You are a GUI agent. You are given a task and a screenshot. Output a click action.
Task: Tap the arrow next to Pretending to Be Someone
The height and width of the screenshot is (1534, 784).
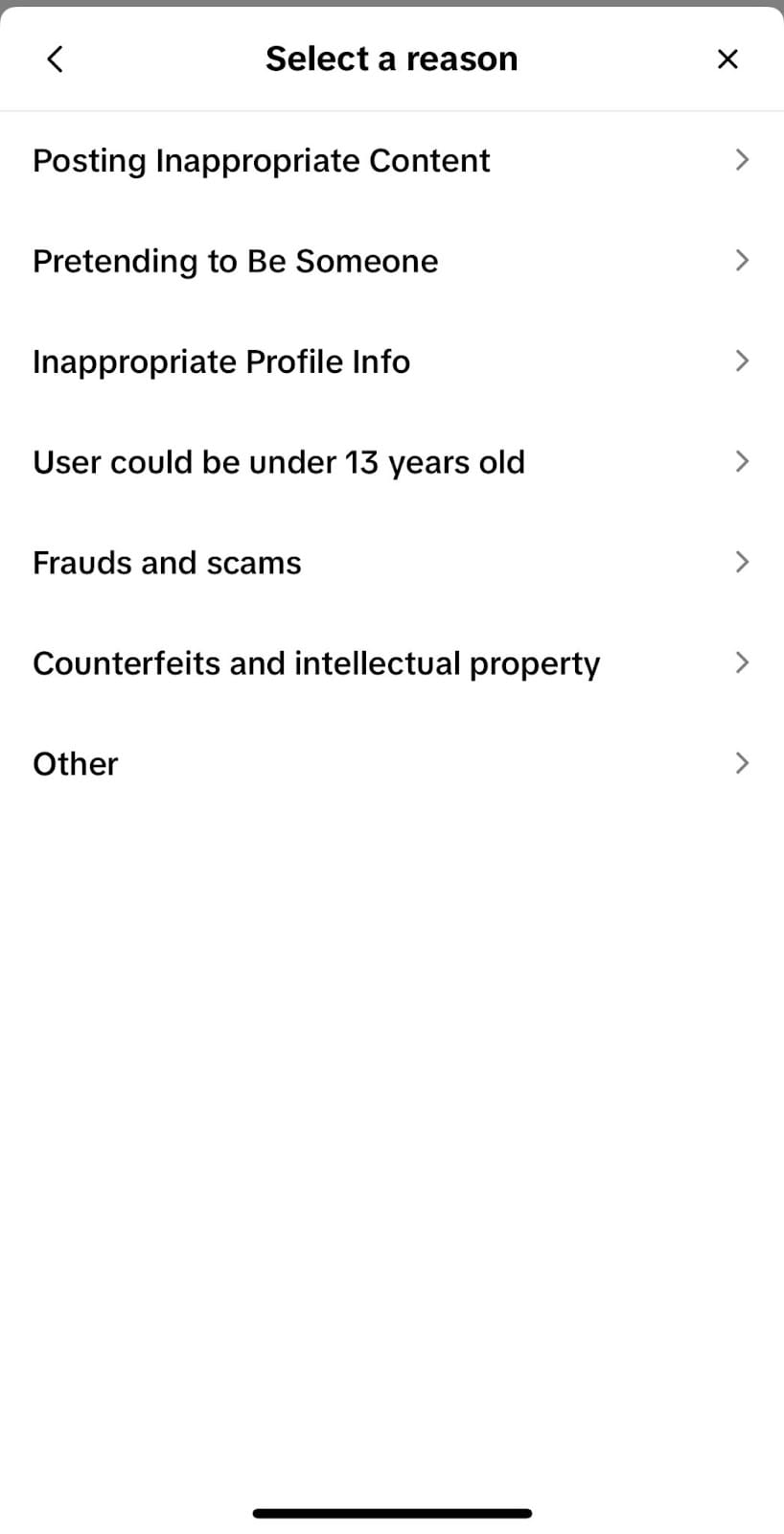(x=741, y=260)
